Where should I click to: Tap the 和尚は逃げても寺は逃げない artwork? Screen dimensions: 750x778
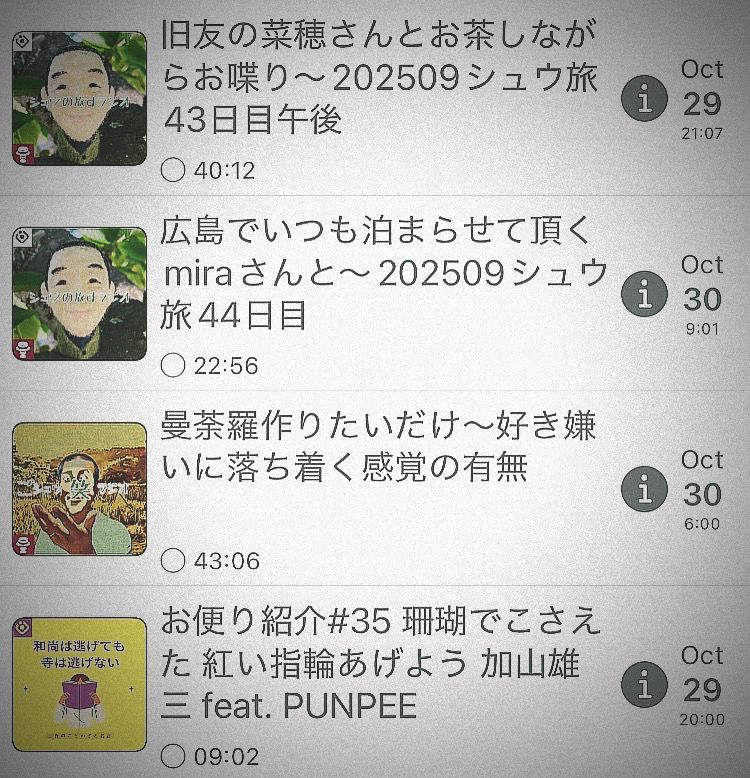tap(78, 680)
